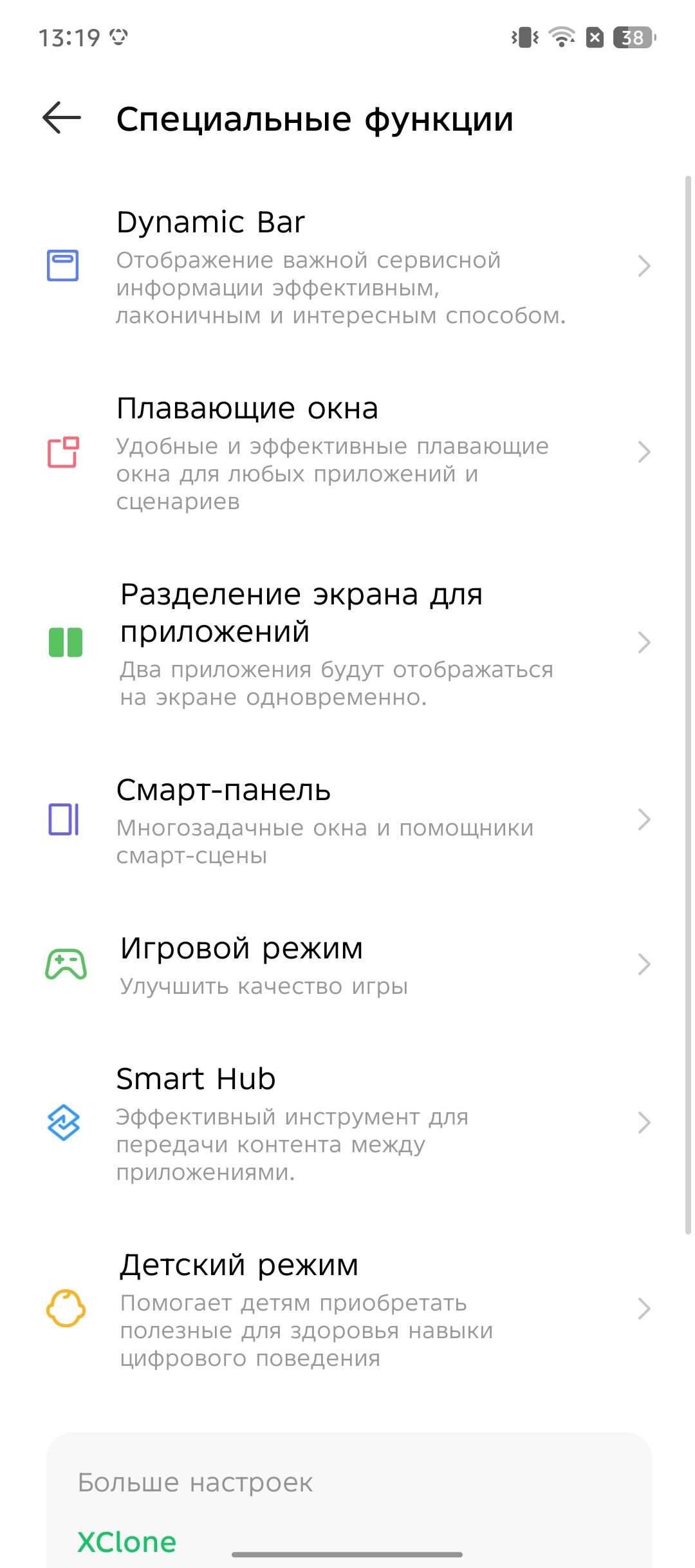Open Плавающие окна settings

click(347, 453)
